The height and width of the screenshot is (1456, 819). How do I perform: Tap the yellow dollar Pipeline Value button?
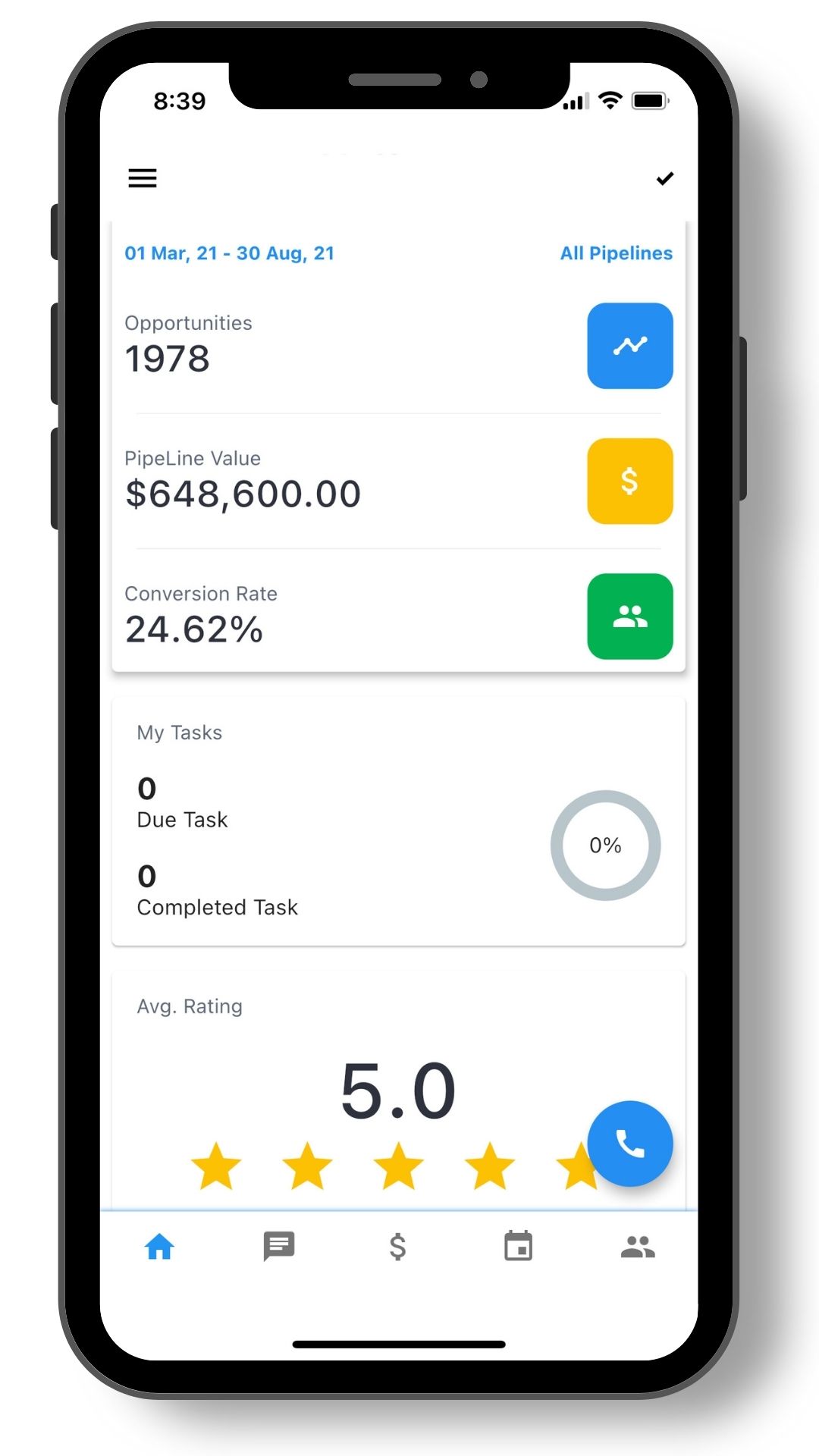pos(630,481)
